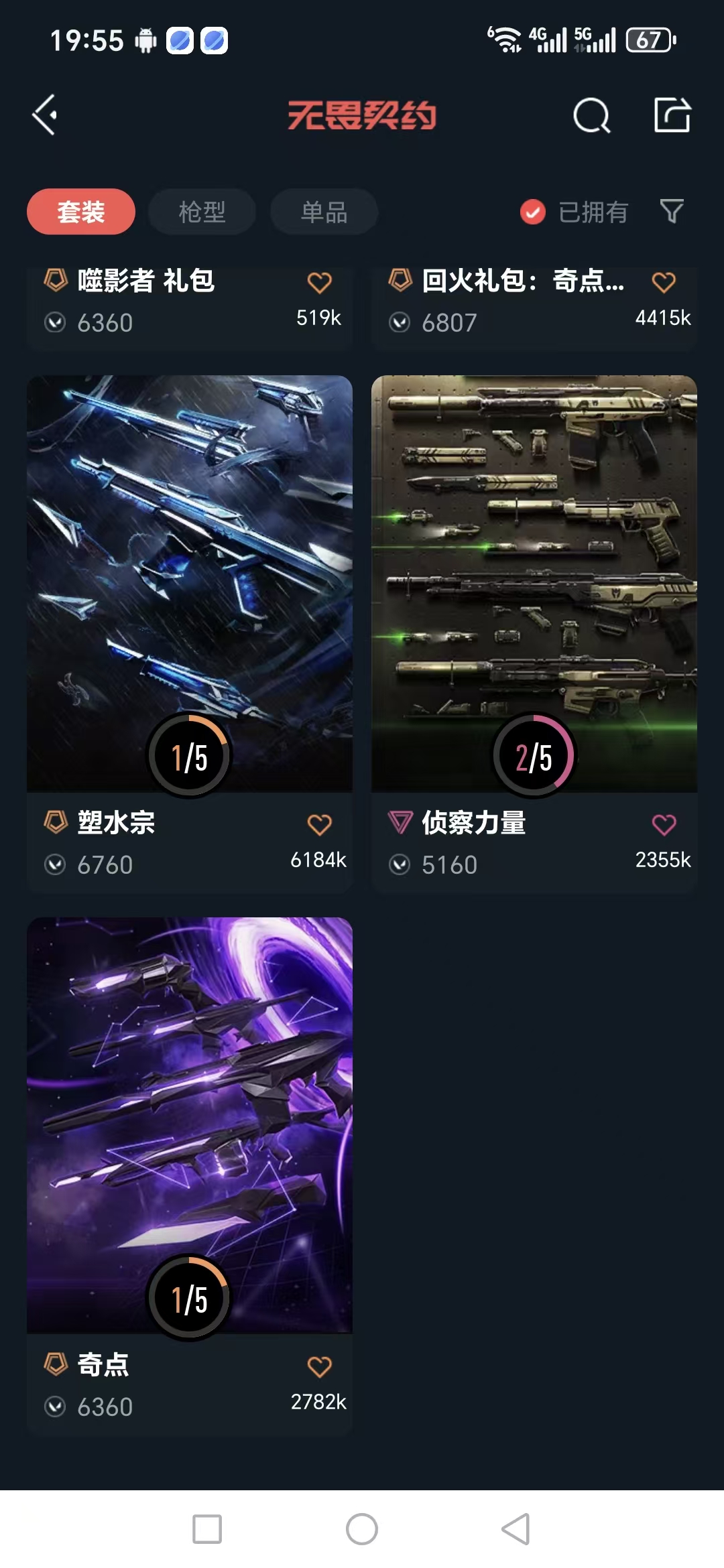Image resolution: width=724 pixels, height=1568 pixels.
Task: Click the currency icon beside 5160
Action: point(401,864)
